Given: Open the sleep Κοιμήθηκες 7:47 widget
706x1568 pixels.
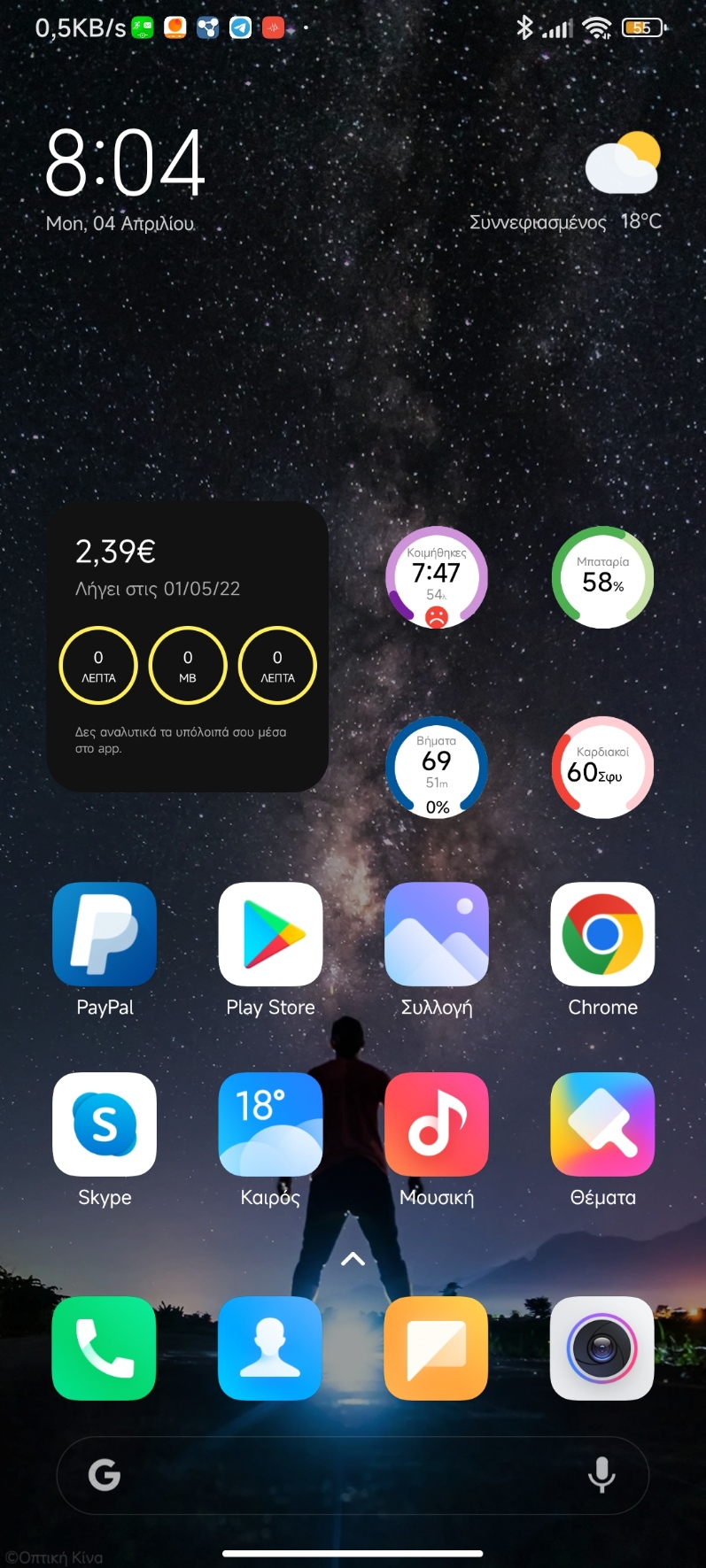Looking at the screenshot, I should 437,577.
